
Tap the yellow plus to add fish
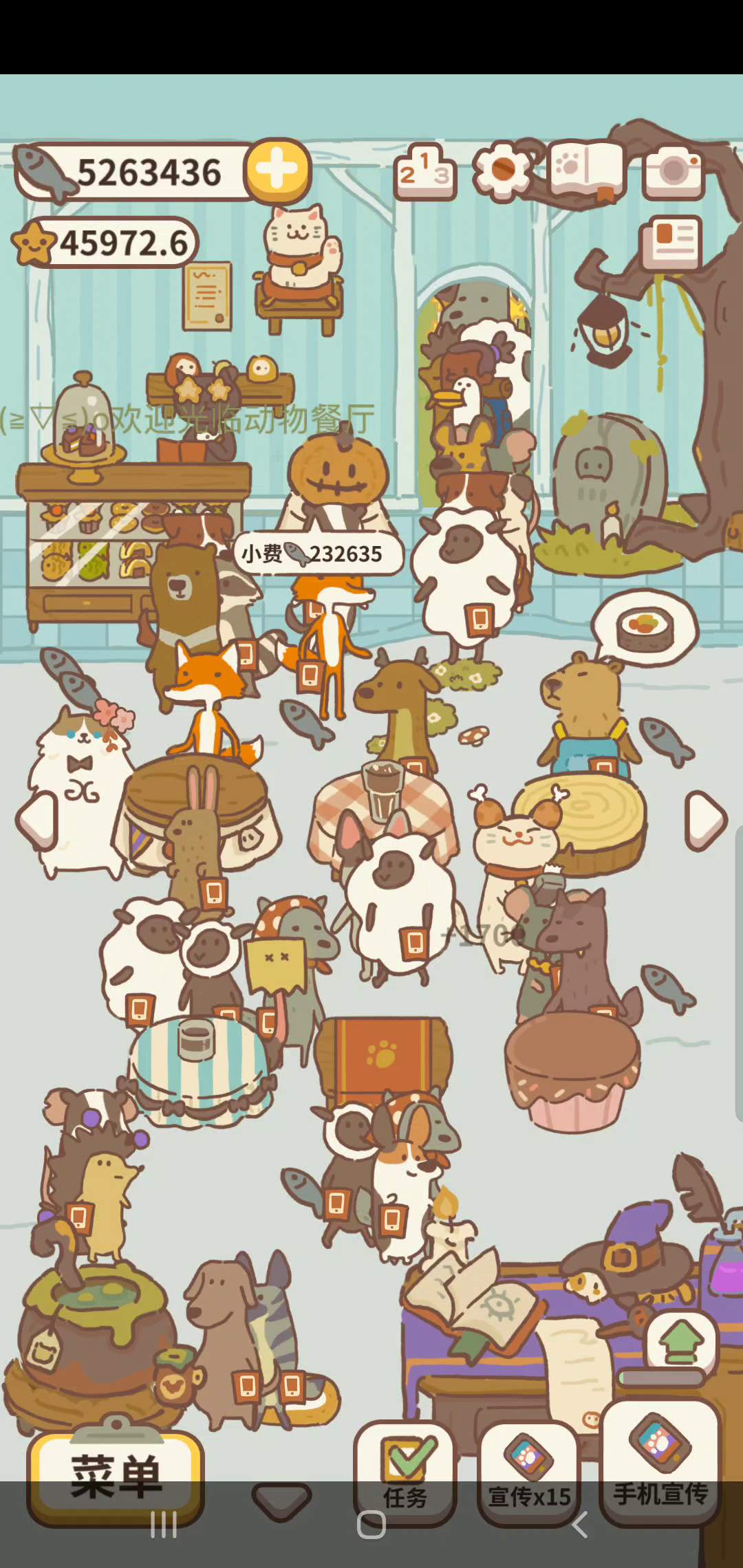click(279, 170)
